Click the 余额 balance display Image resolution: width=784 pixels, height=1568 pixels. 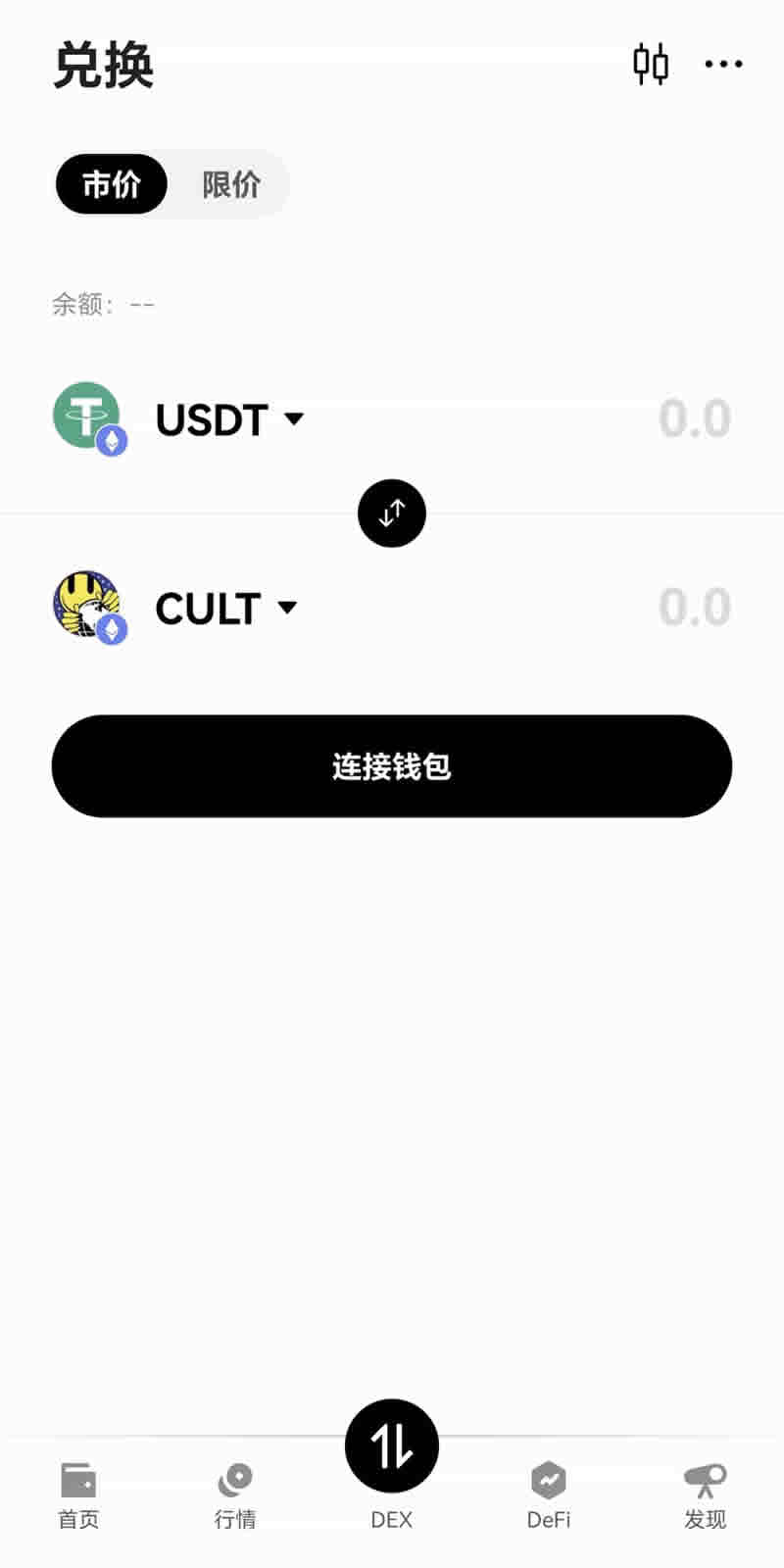coord(98,304)
